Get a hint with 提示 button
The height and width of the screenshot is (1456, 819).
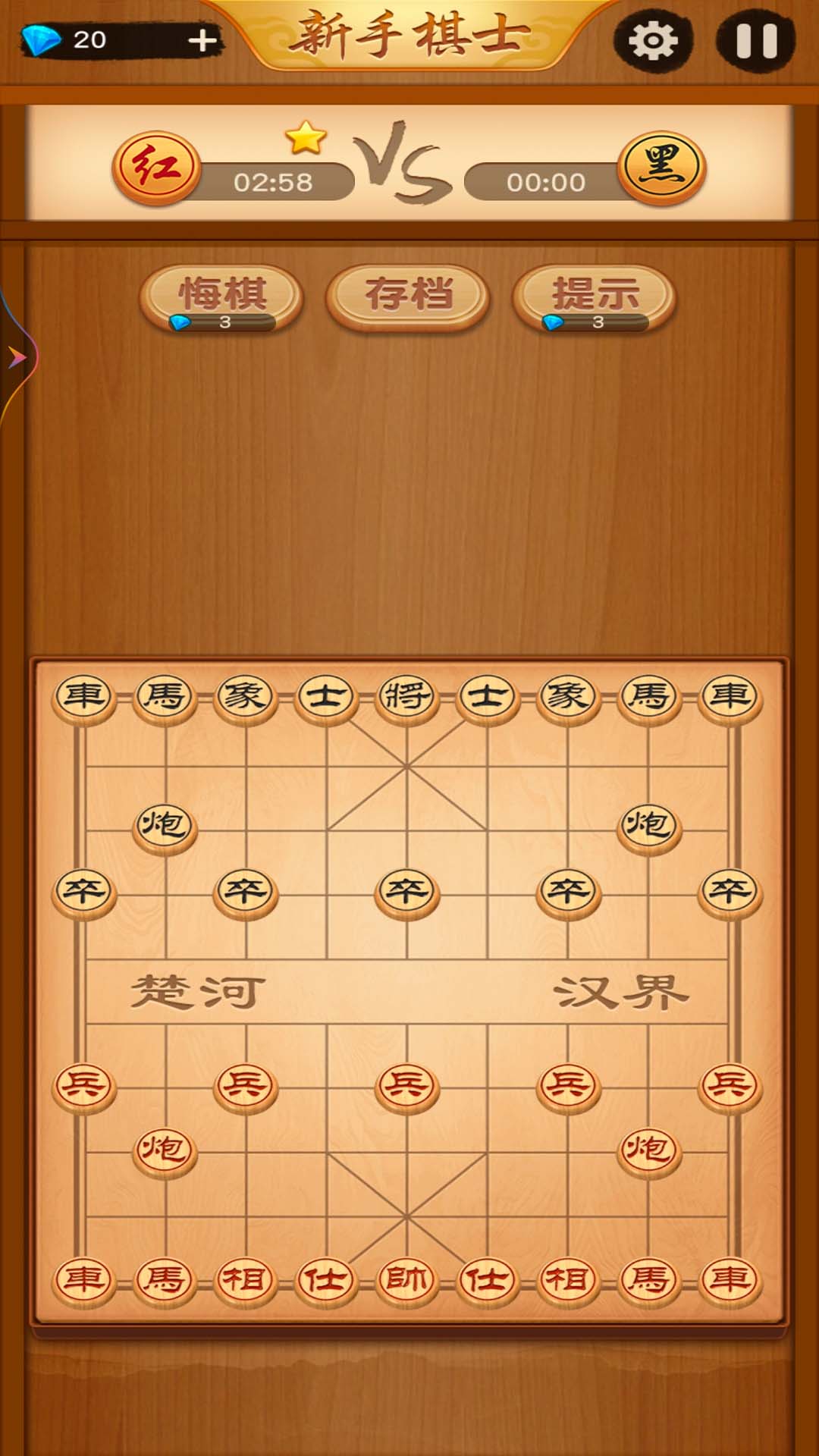[595, 297]
